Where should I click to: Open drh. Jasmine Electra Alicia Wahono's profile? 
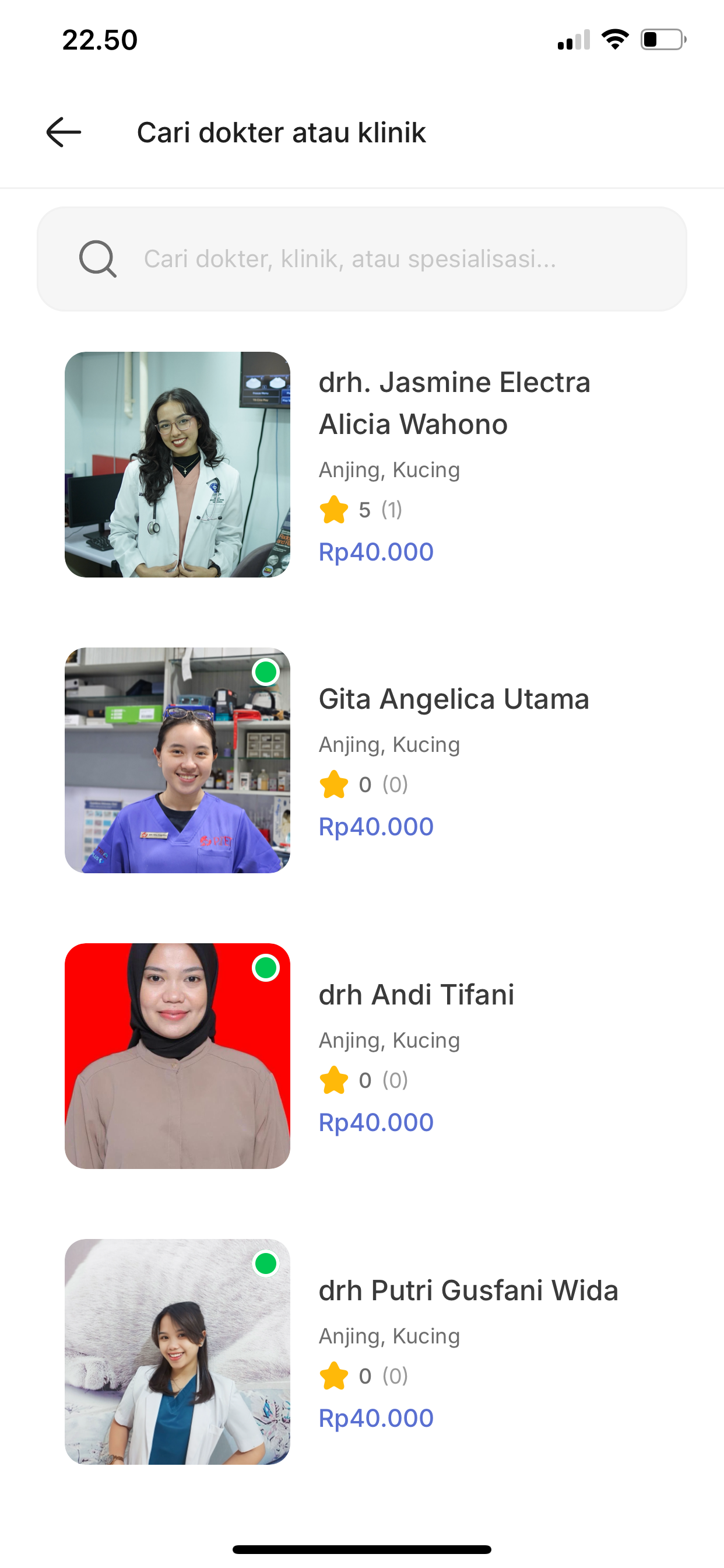362,464
